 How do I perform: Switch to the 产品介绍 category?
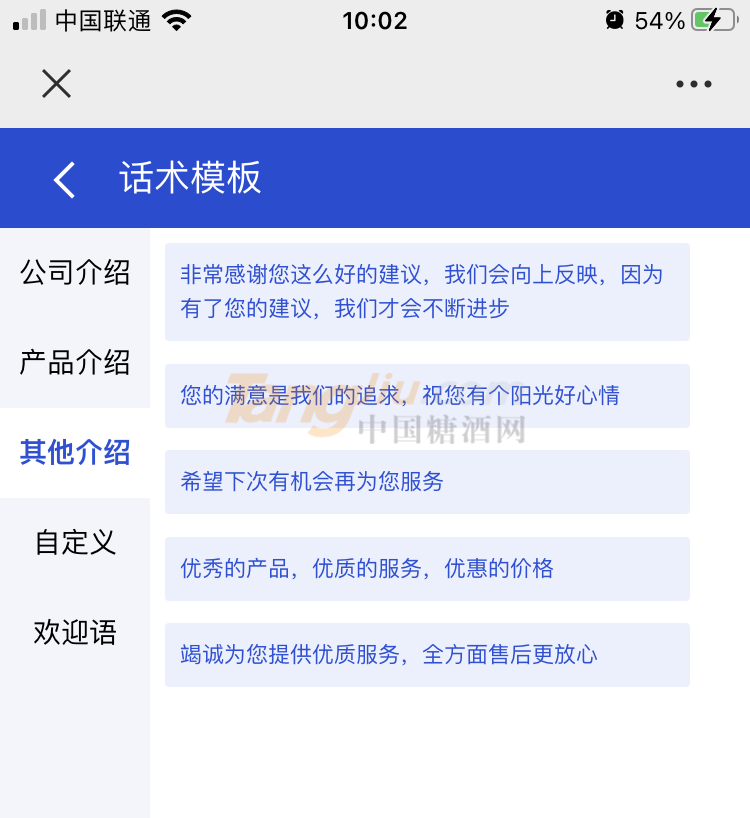pos(74,363)
